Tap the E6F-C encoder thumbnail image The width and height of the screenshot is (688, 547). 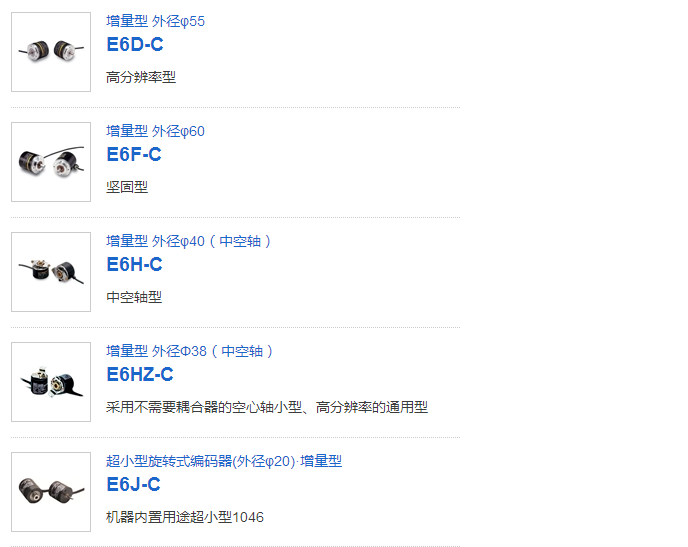(51, 162)
